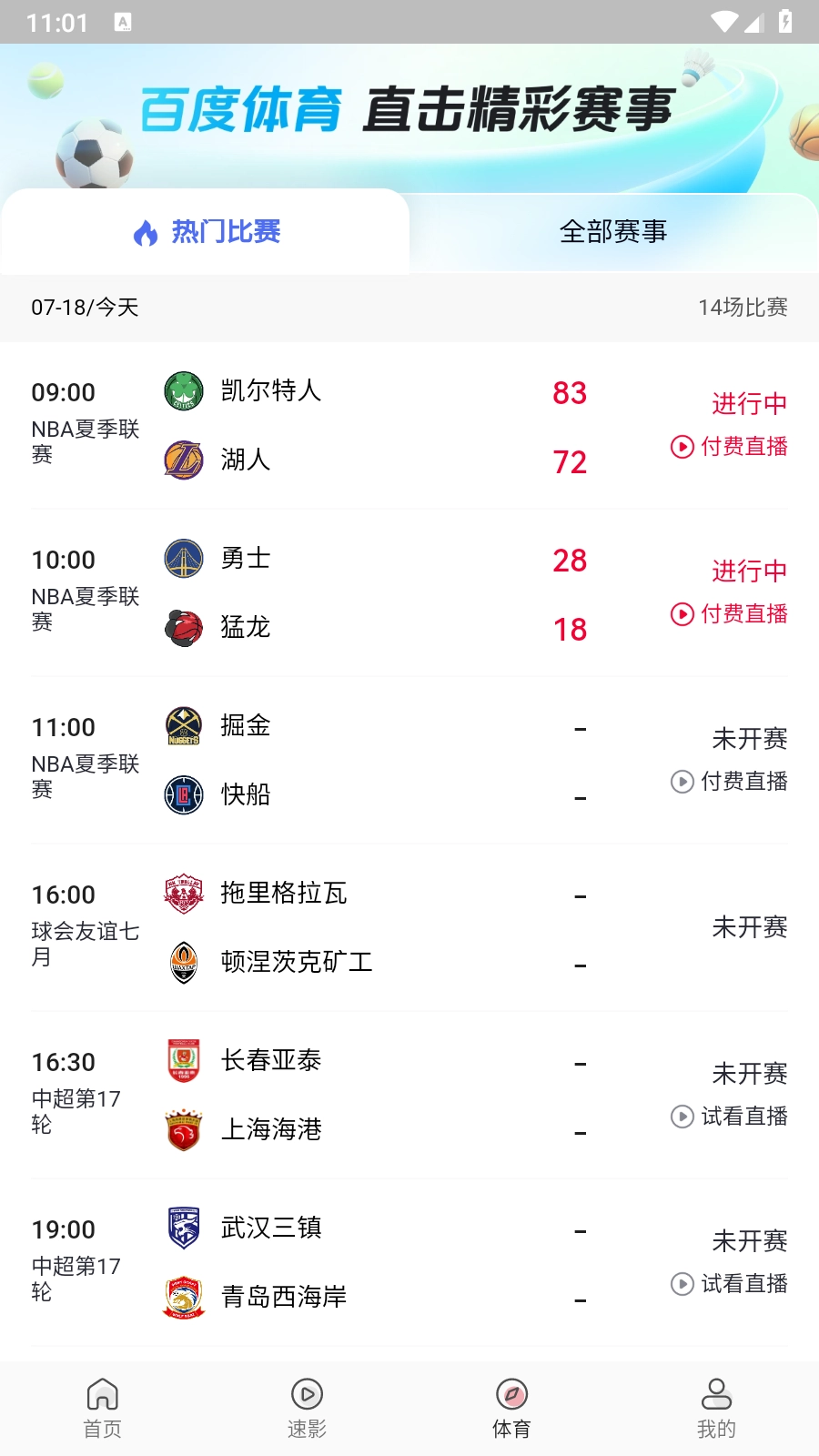The height and width of the screenshot is (1456, 819).
Task: Select the 上海海港 club badge
Action: (x=184, y=1130)
